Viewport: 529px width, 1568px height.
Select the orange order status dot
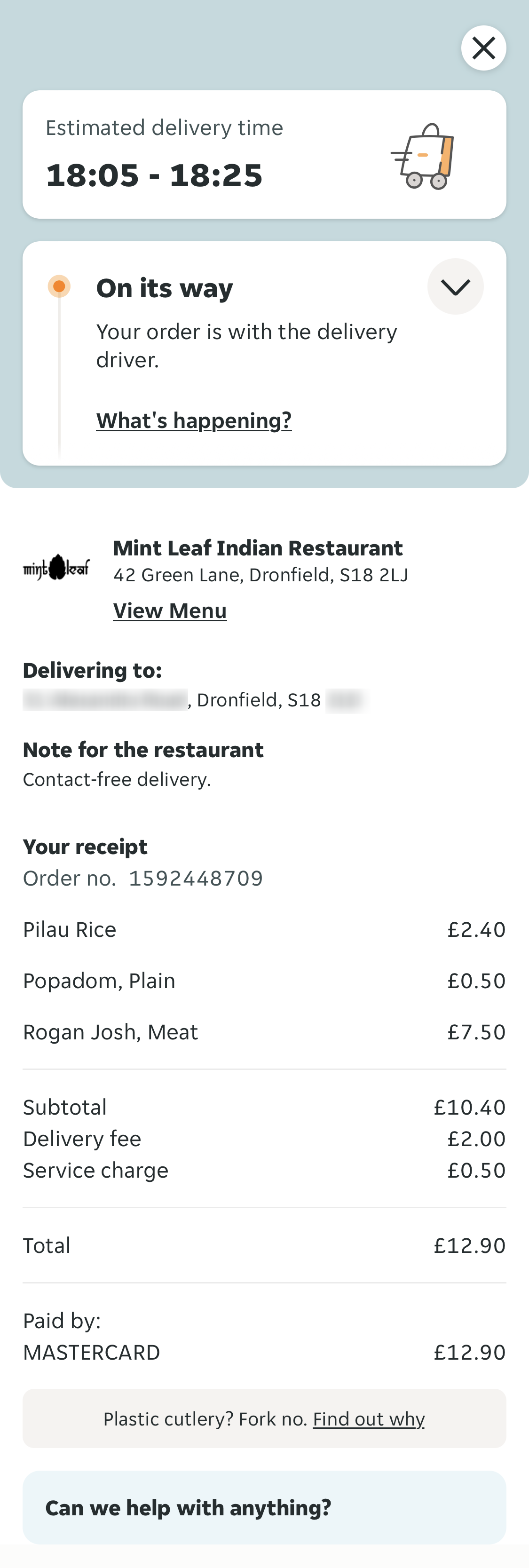[58, 286]
